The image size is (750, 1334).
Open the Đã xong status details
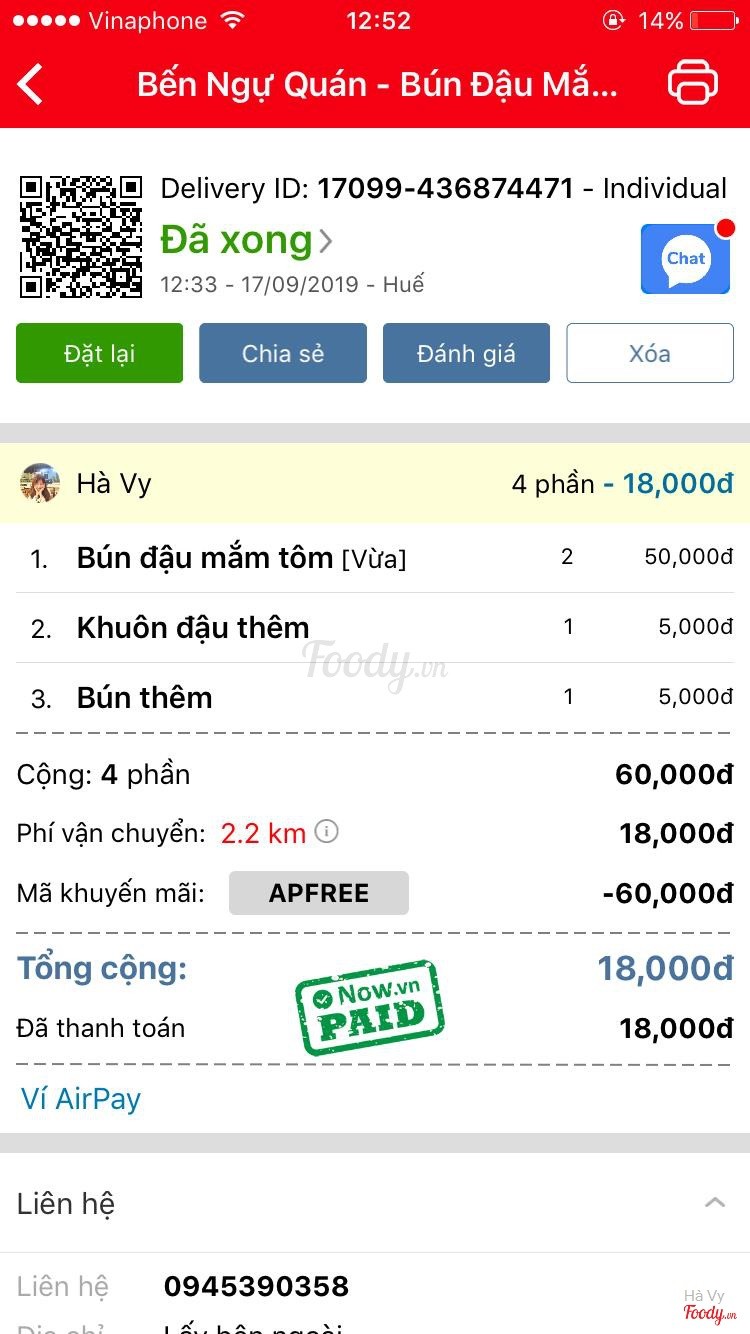tap(246, 240)
